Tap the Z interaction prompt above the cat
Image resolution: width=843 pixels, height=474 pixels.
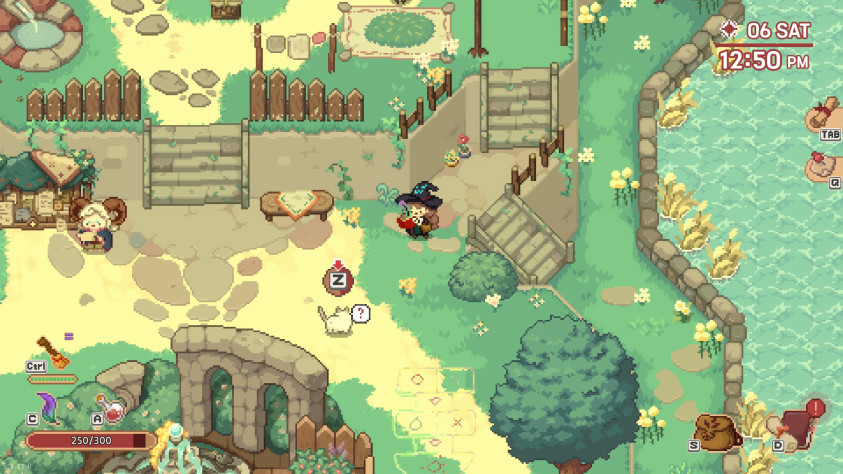pos(338,281)
